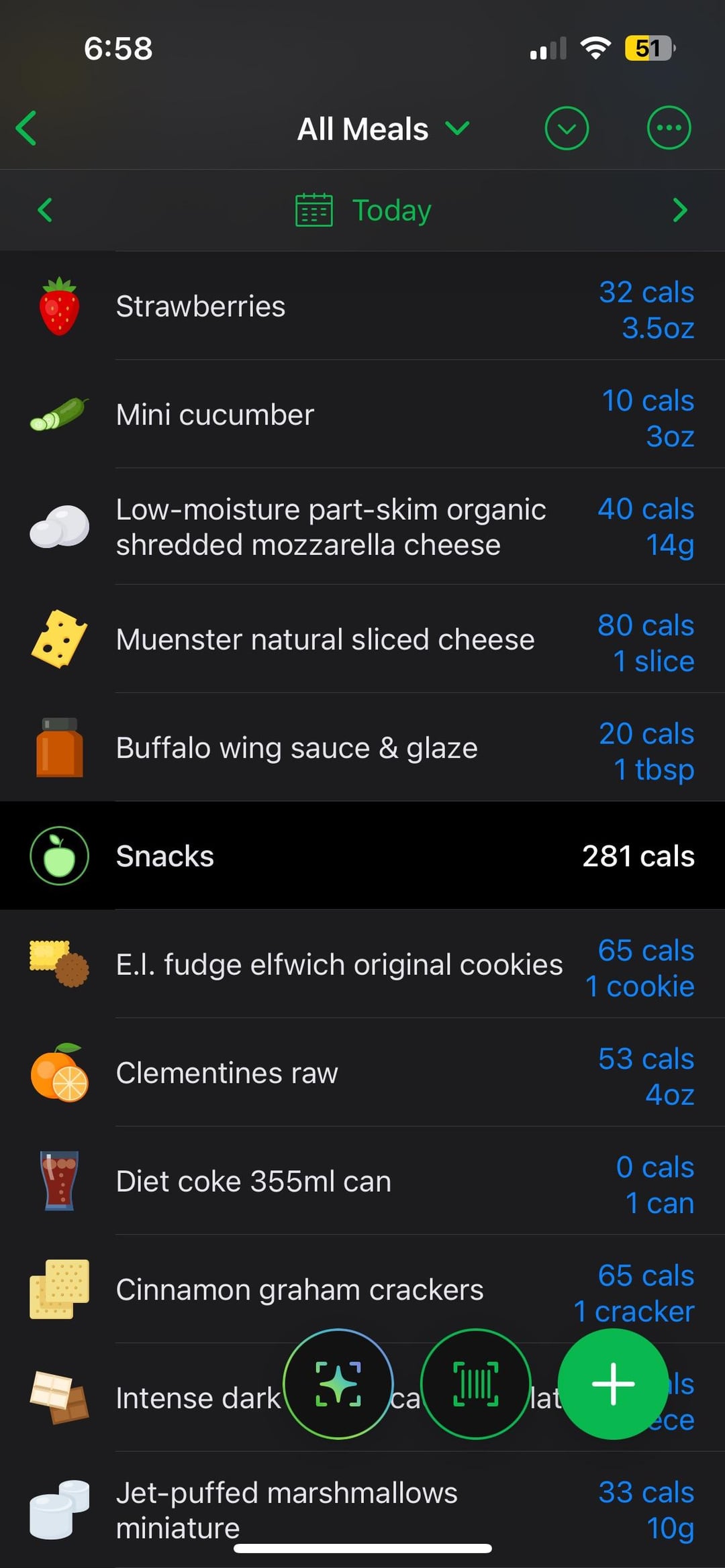725x1568 pixels.
Task: Go back using the top-left arrow
Action: click(x=27, y=128)
